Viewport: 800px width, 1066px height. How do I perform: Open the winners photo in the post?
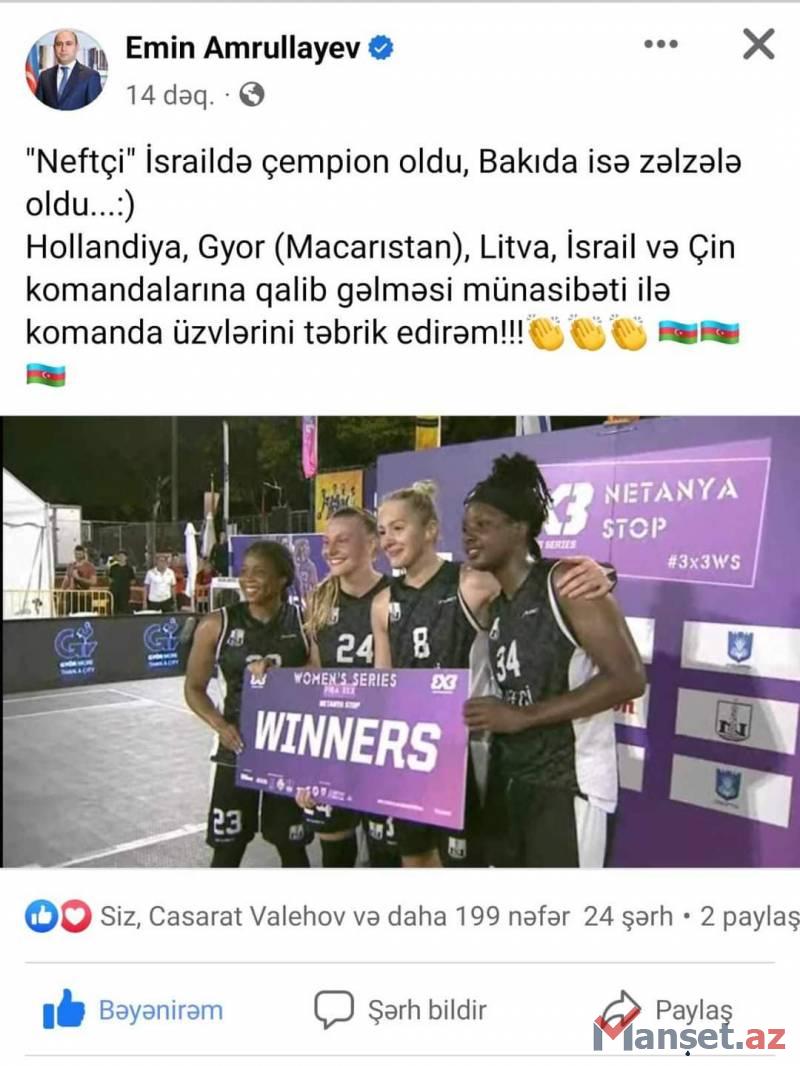(x=400, y=641)
